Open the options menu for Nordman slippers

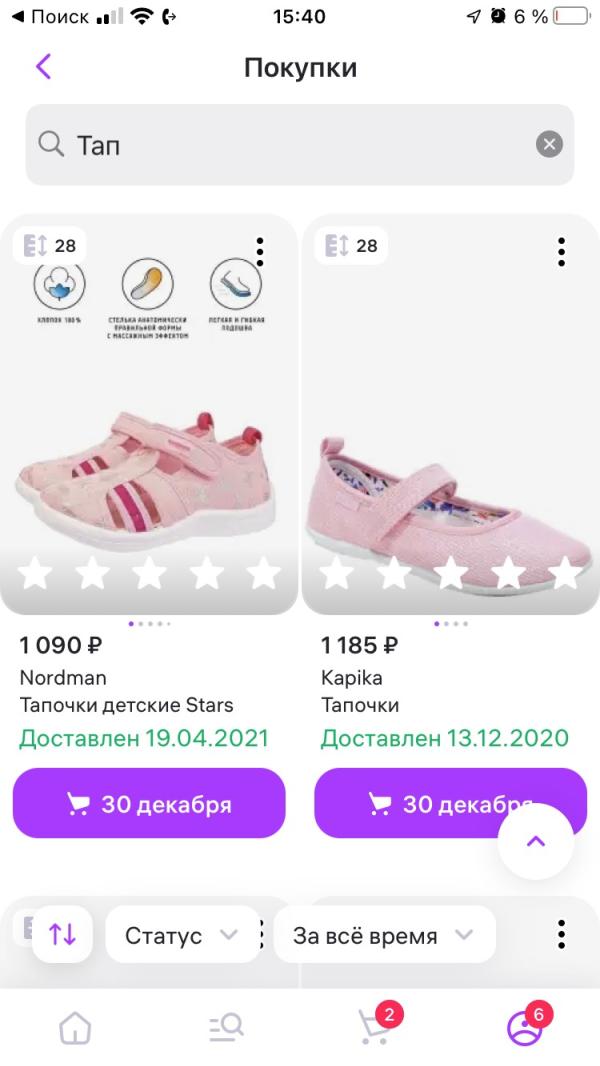tap(260, 250)
